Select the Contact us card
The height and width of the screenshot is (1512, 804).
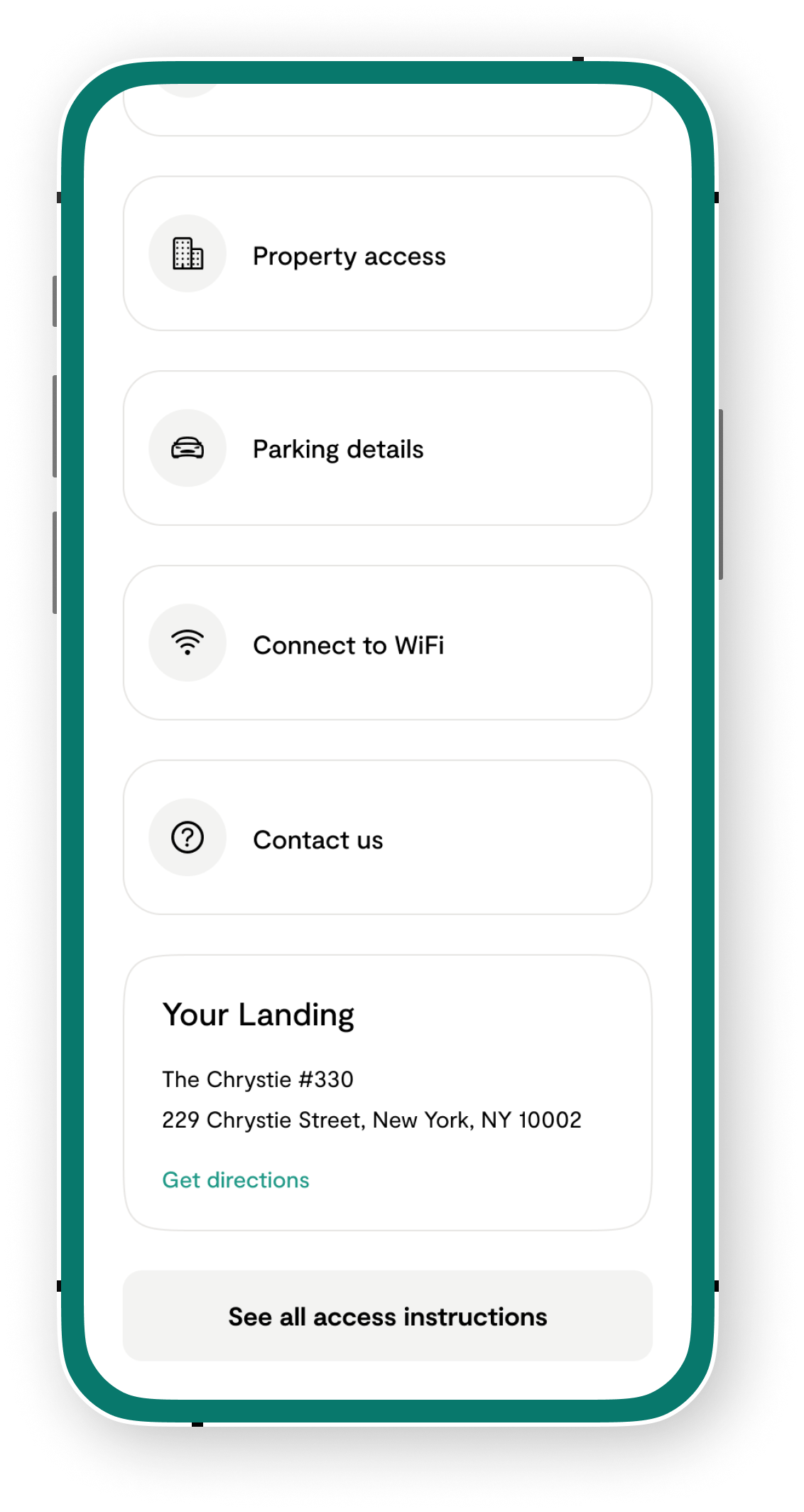(388, 838)
